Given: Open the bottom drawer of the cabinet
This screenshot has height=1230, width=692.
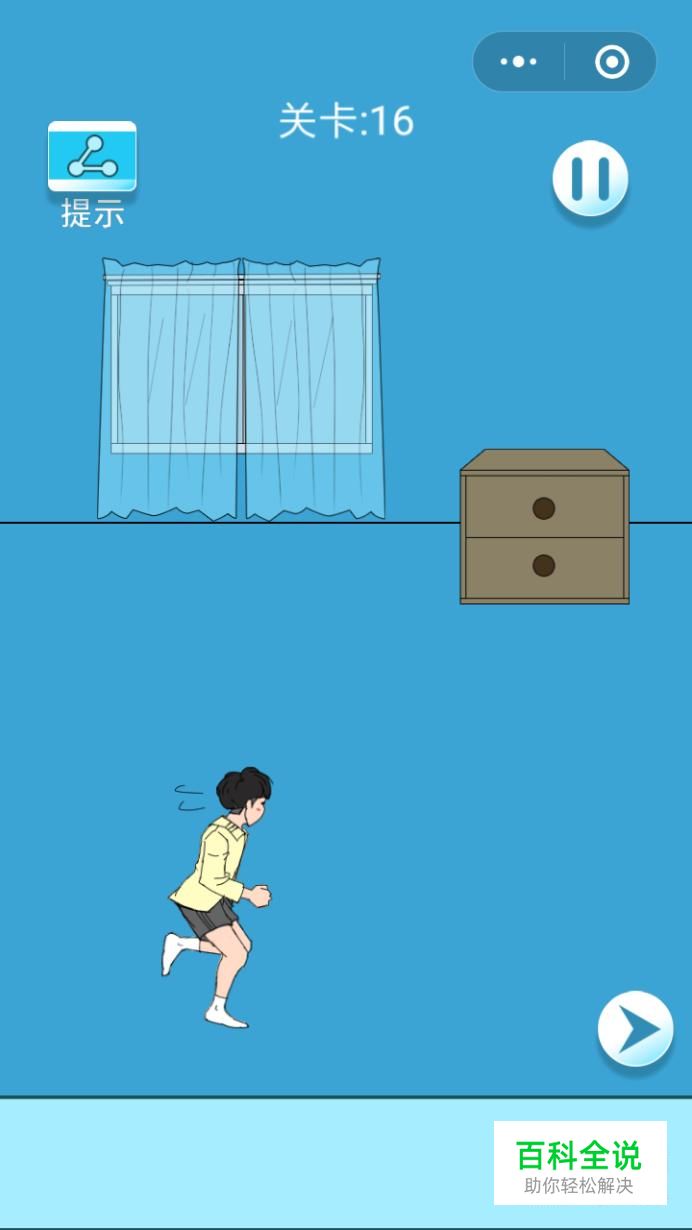Looking at the screenshot, I should pyautogui.click(x=544, y=566).
